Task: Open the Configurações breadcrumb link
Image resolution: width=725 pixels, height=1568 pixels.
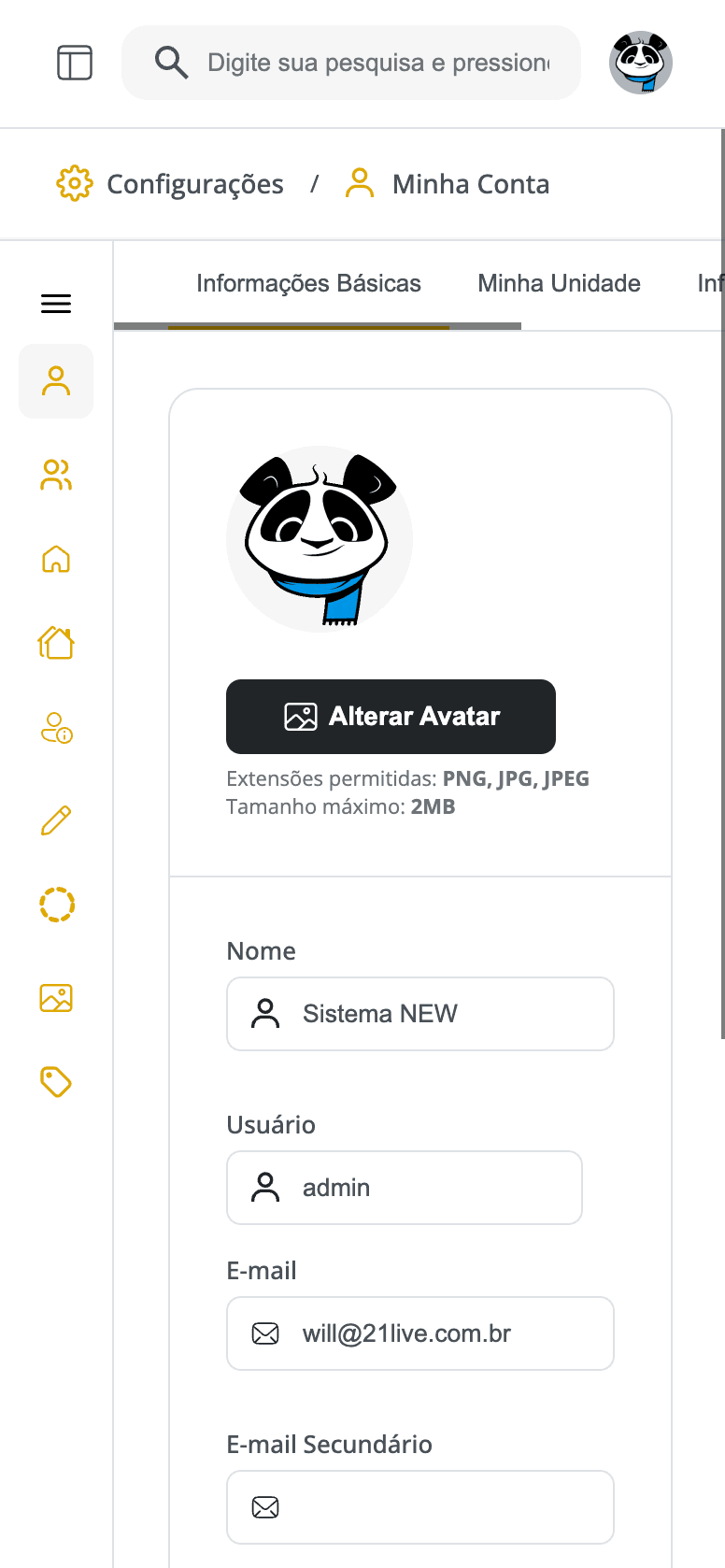Action: [195, 183]
